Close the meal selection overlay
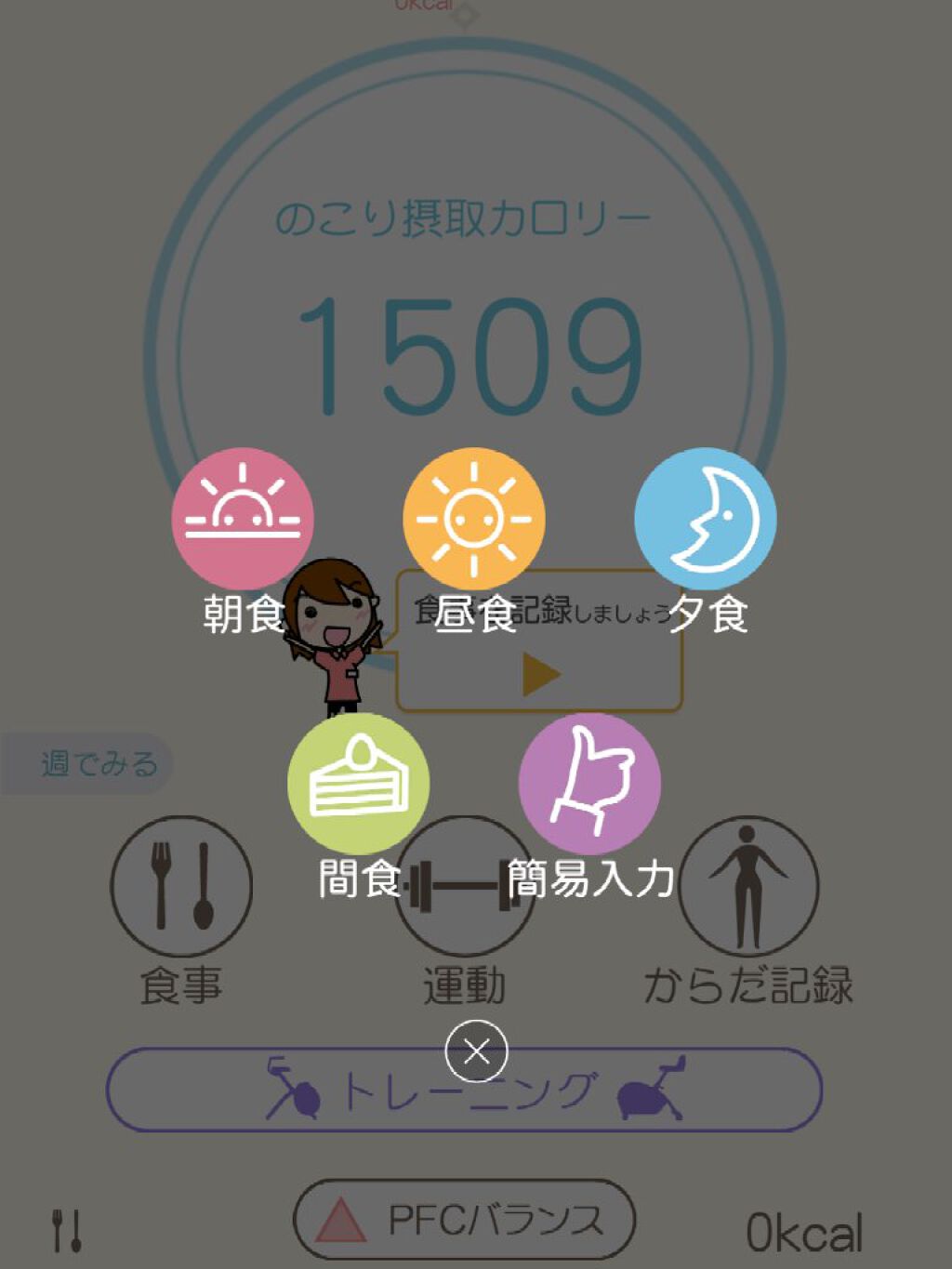 click(476, 1051)
